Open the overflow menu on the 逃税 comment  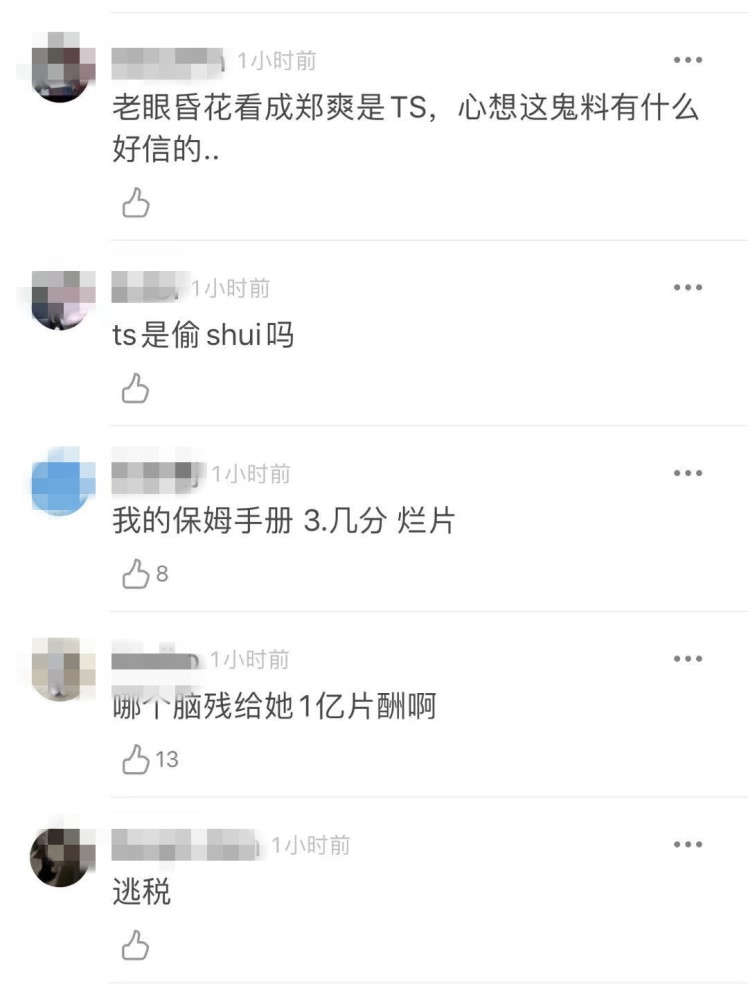tap(688, 845)
